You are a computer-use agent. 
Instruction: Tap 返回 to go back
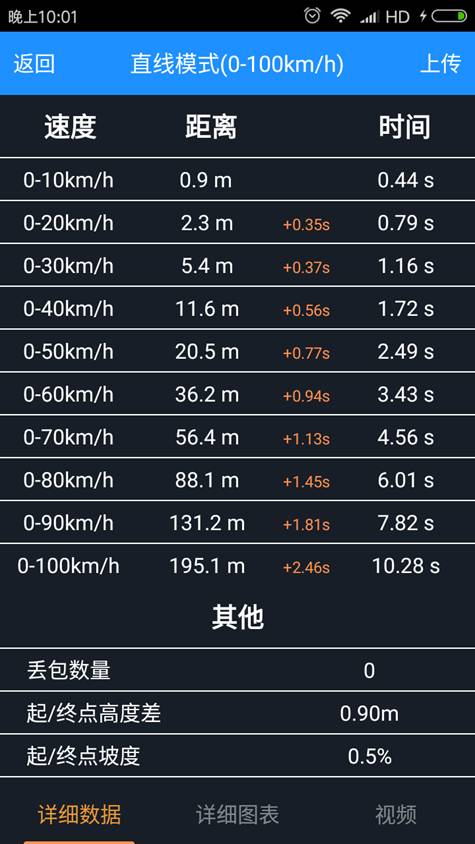(34, 64)
